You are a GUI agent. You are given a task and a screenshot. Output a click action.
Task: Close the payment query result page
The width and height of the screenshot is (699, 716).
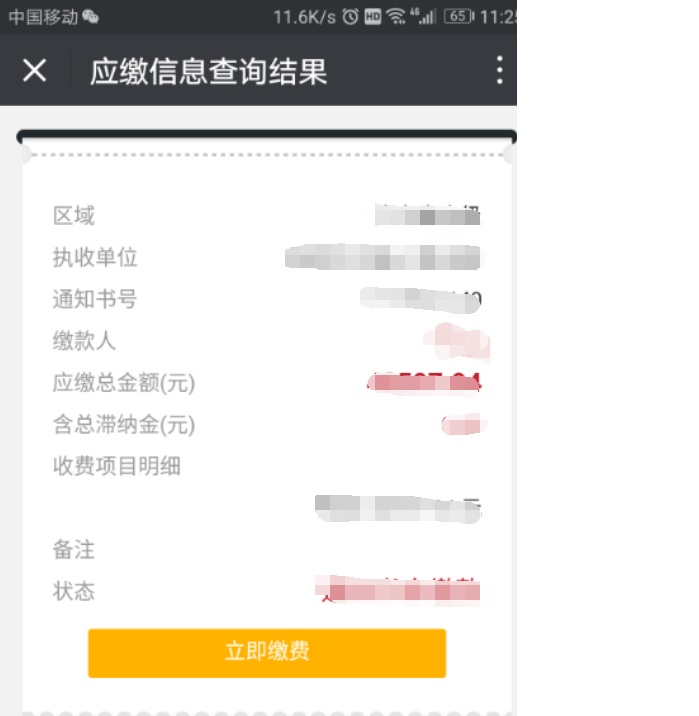tap(35, 71)
